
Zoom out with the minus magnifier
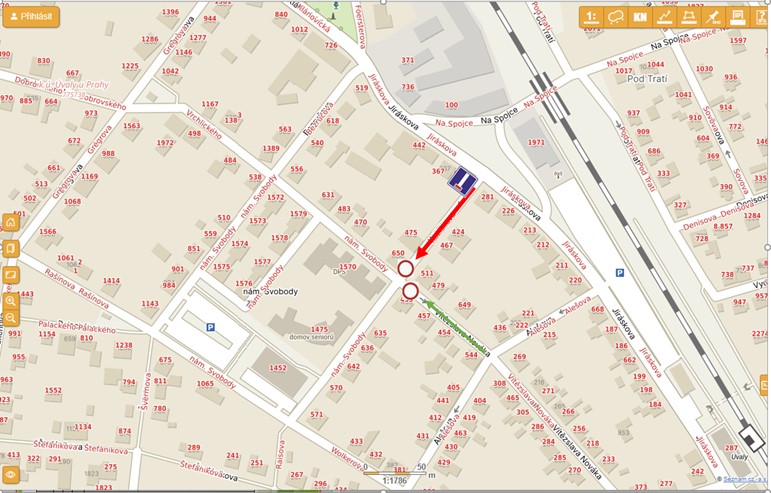tap(11, 318)
